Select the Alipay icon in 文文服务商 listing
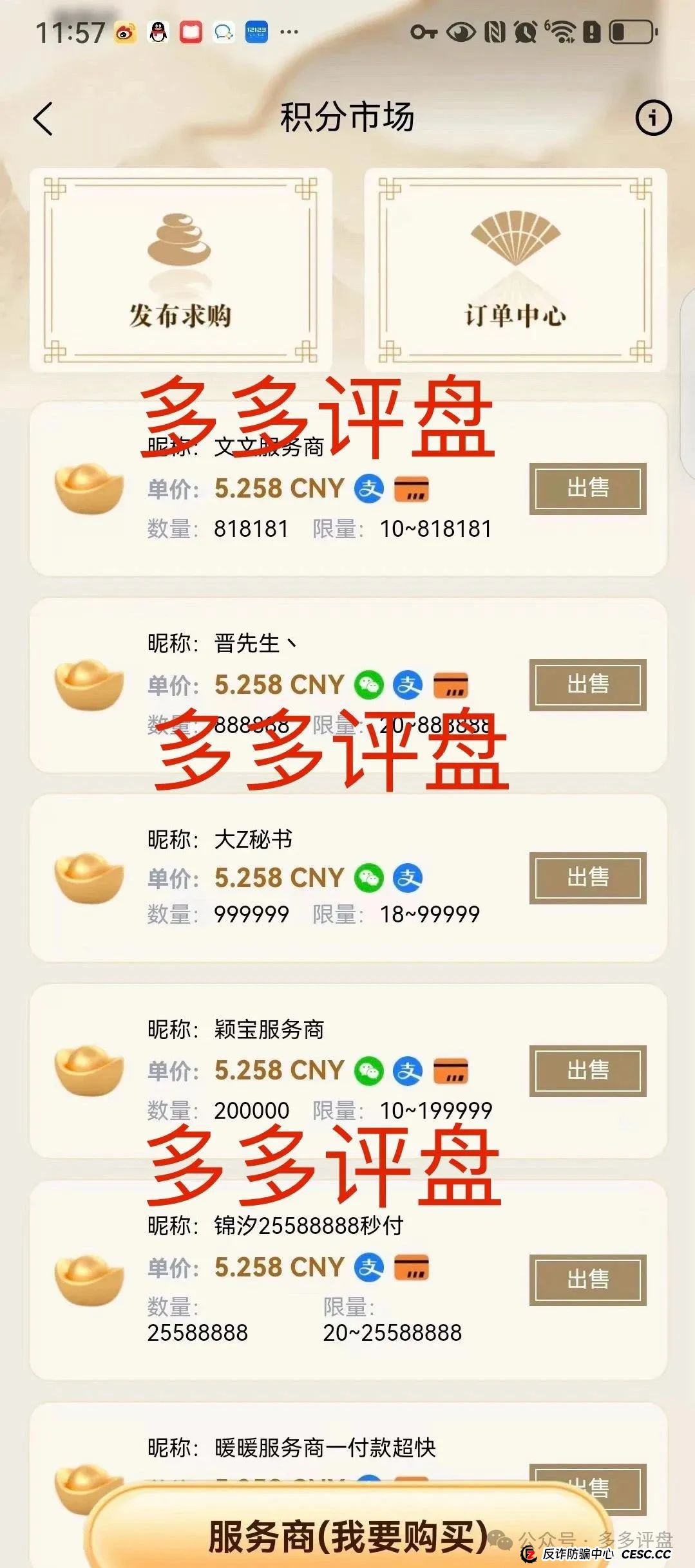Viewport: 695px width, 1568px height. [x=369, y=489]
